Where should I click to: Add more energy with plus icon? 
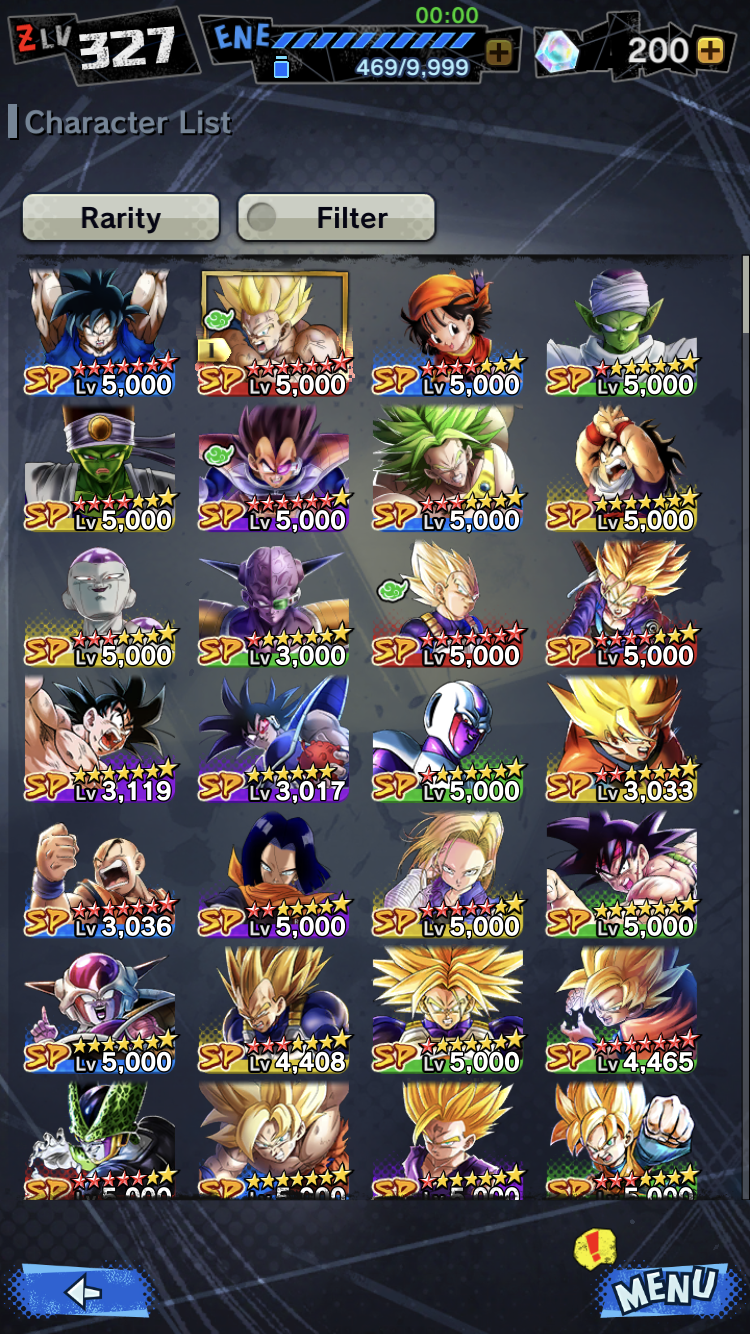499,52
